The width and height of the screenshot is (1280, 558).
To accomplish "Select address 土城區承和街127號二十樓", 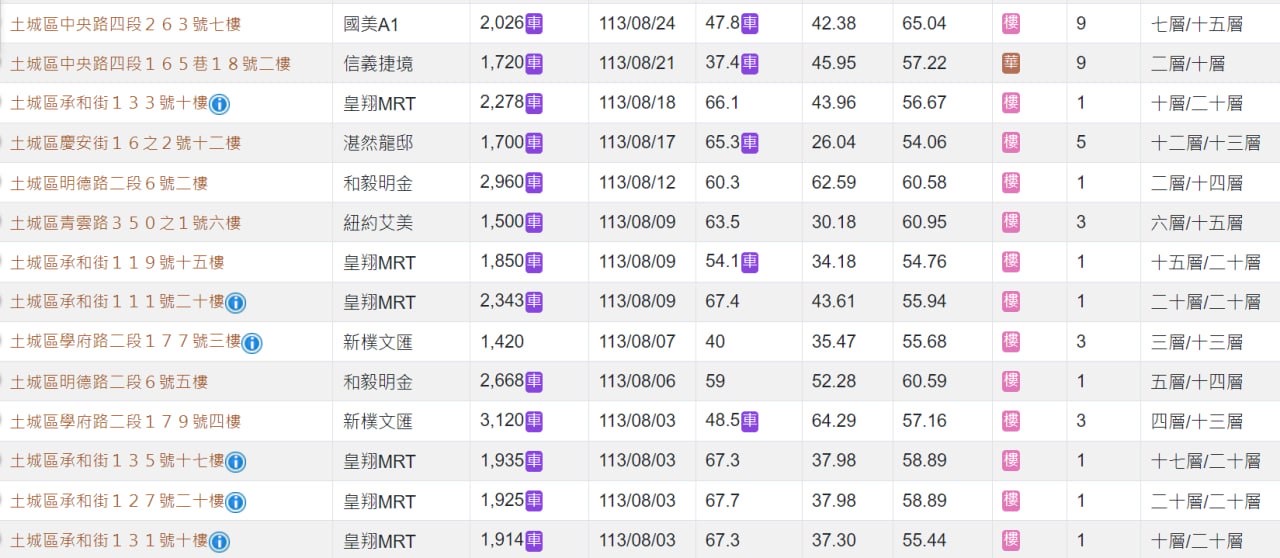I will [x=117, y=501].
